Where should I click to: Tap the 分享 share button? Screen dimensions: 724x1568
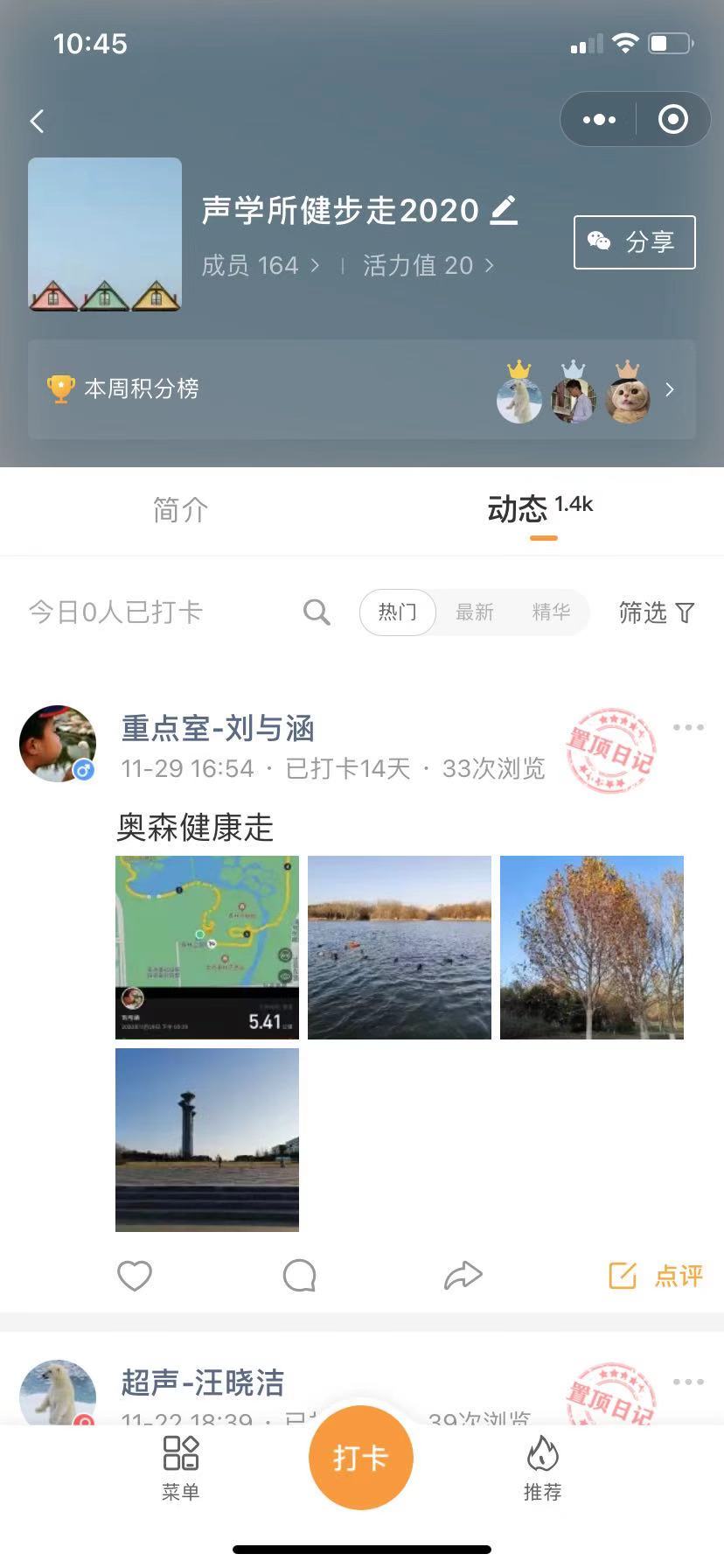(634, 242)
